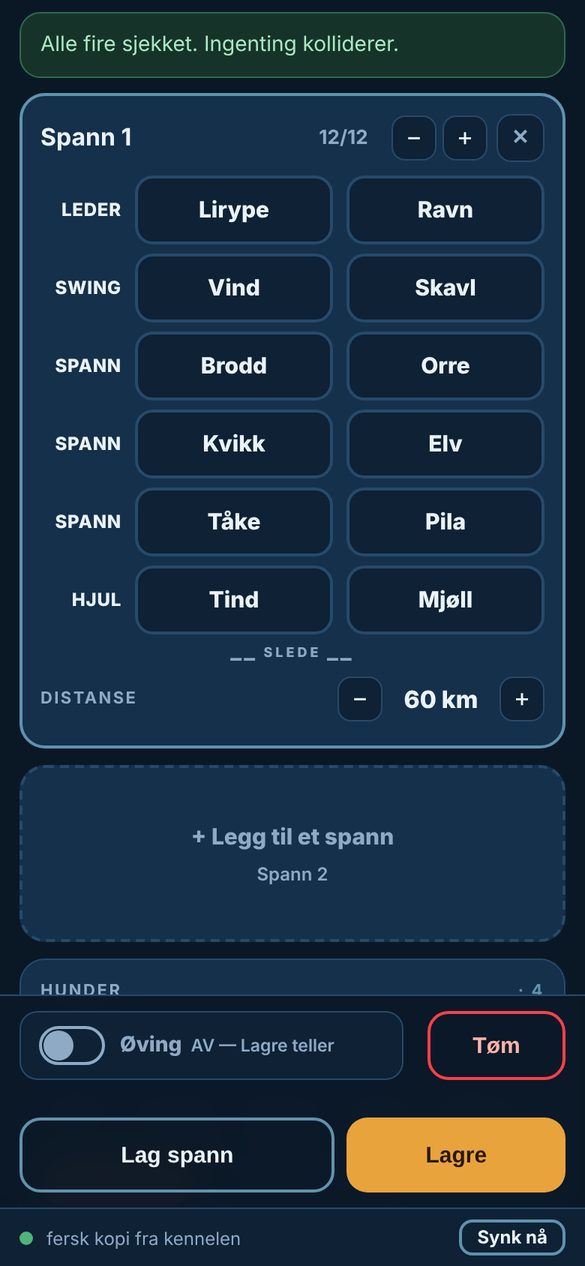Save with the Lagre button

point(456,1155)
